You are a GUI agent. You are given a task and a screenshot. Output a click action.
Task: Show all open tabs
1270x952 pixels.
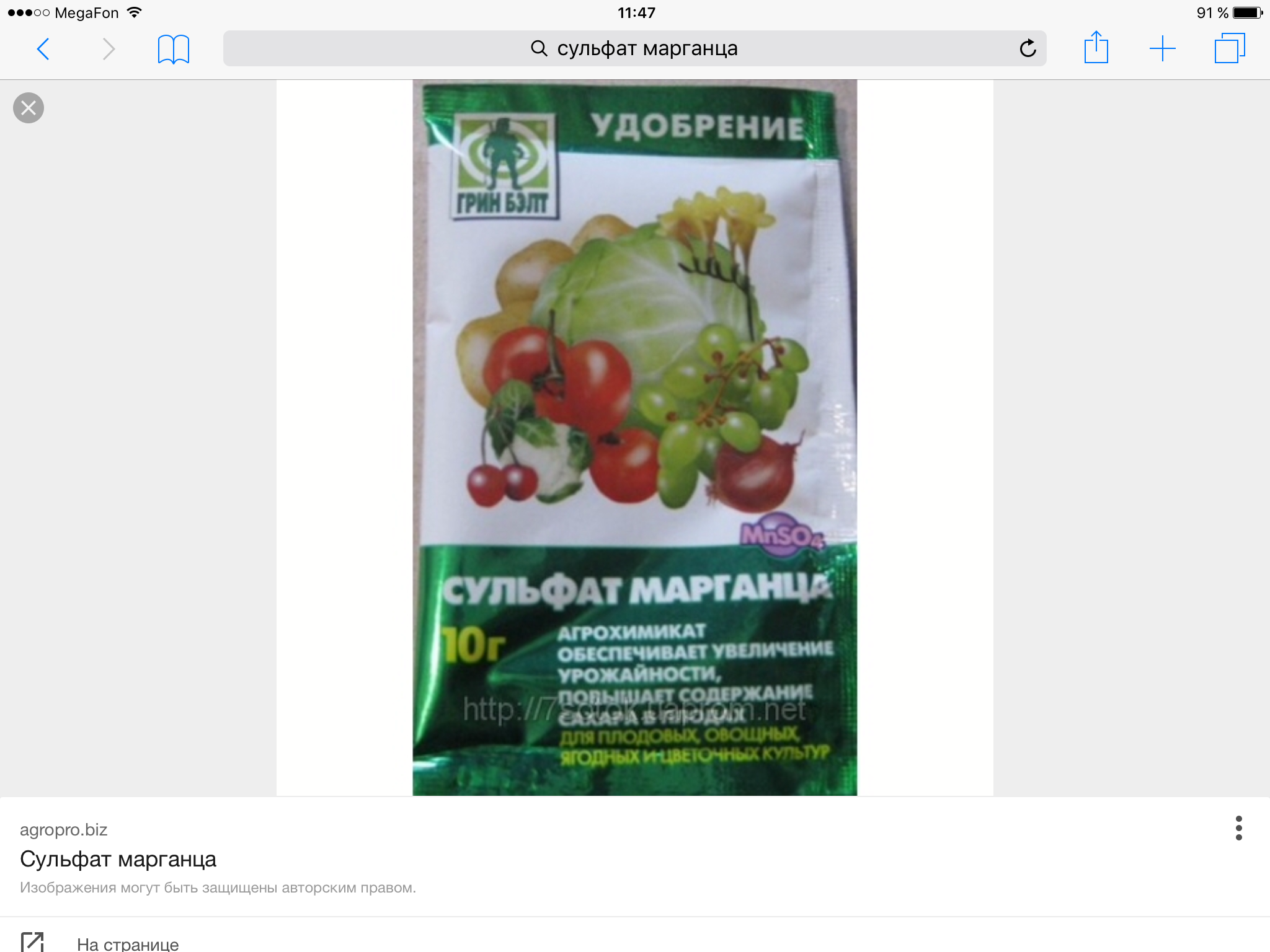(1229, 48)
